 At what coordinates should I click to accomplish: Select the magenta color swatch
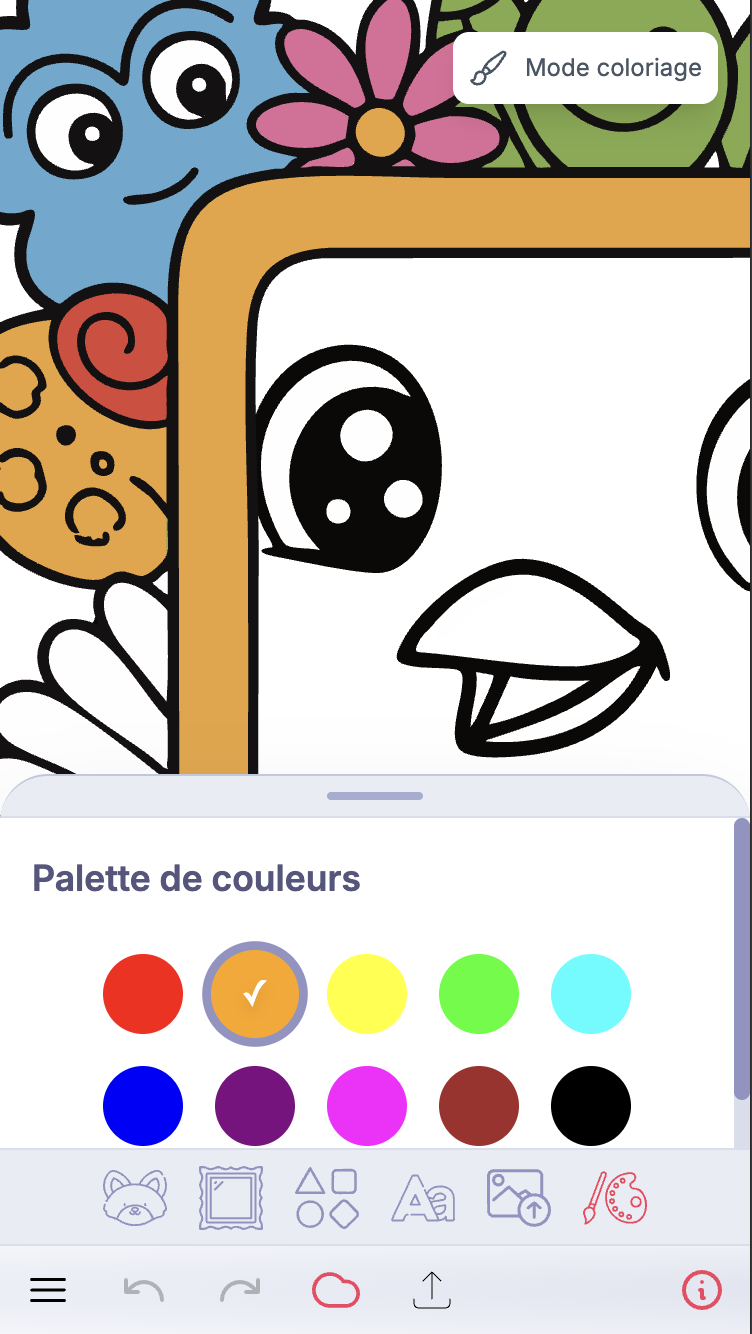[367, 1106]
